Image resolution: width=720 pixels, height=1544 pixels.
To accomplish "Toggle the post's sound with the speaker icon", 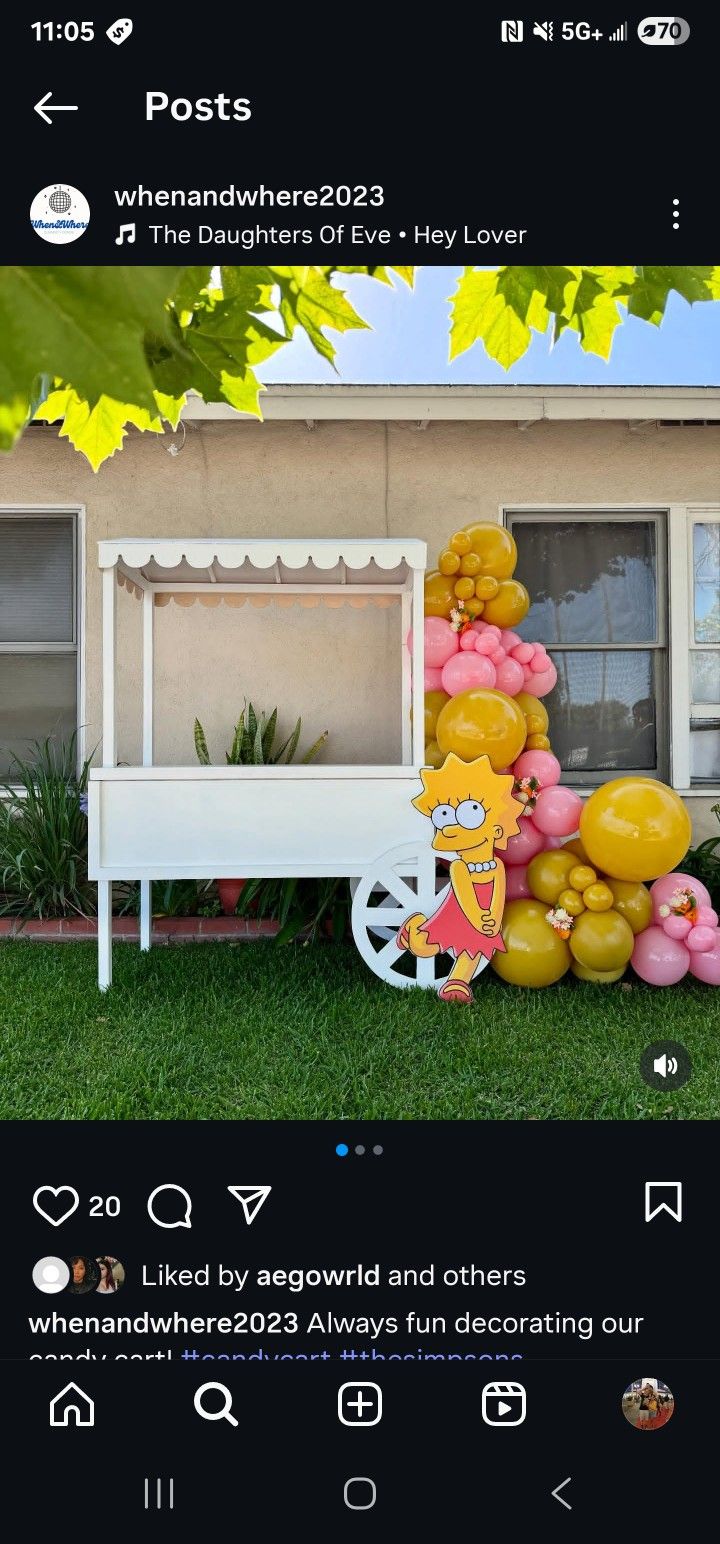I will coord(665,1066).
